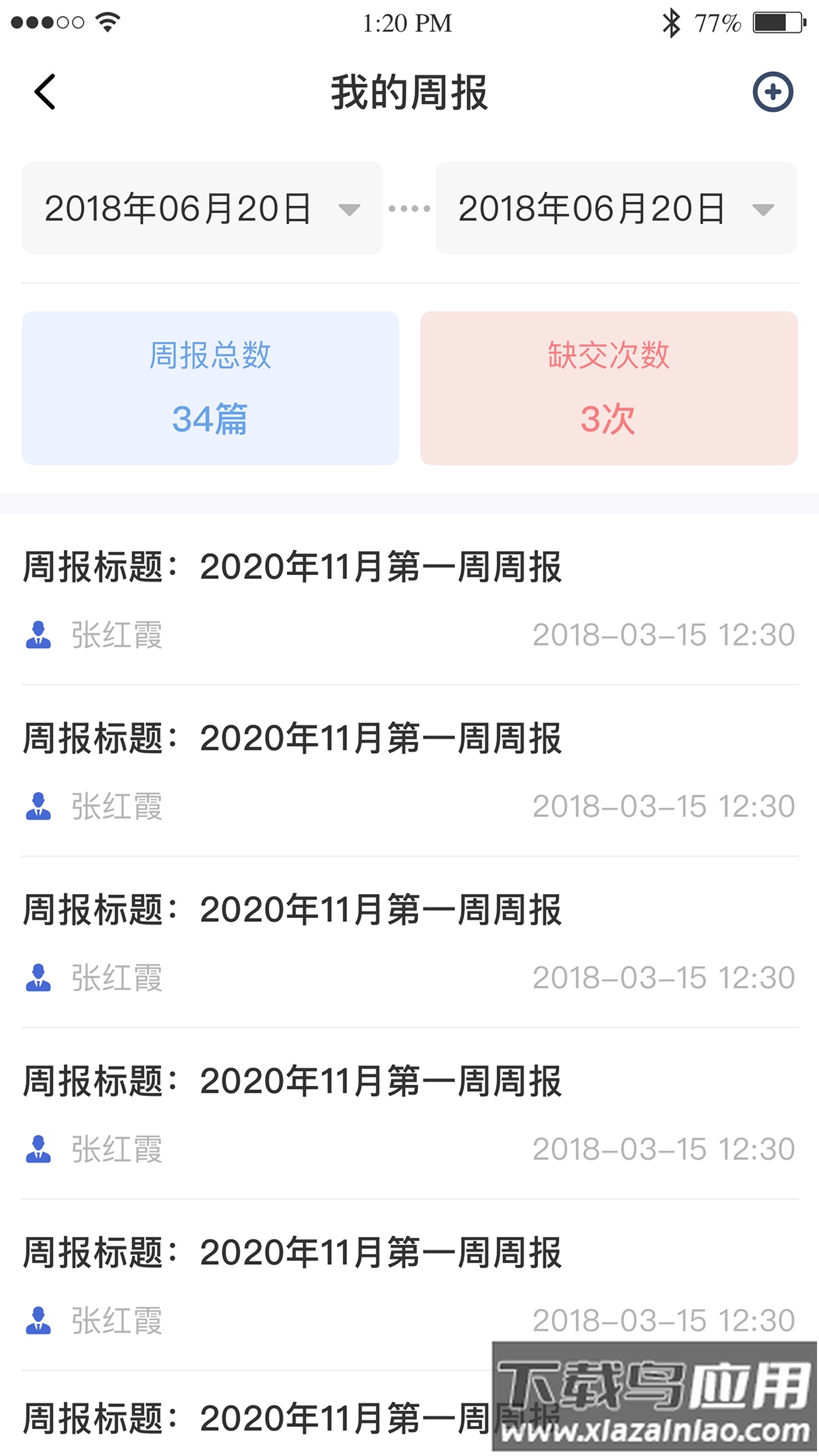Select the 我的周报 title in the header
This screenshot has width=819, height=1456.
point(409,92)
